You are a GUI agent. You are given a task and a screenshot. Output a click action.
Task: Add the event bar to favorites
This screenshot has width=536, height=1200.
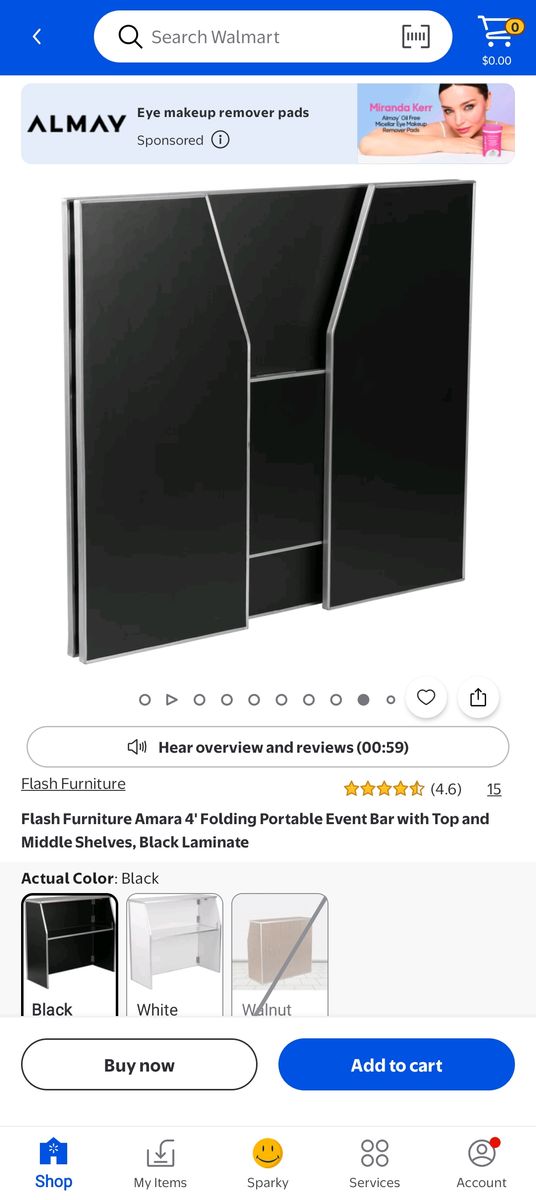(426, 697)
